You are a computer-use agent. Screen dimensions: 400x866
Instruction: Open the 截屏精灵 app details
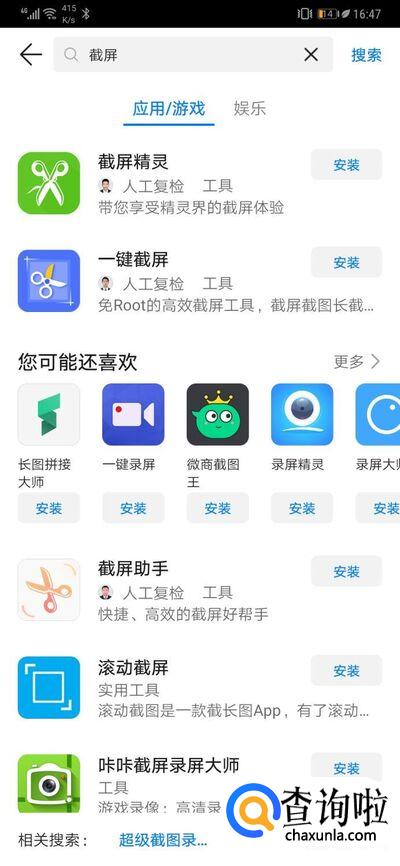(x=200, y=183)
